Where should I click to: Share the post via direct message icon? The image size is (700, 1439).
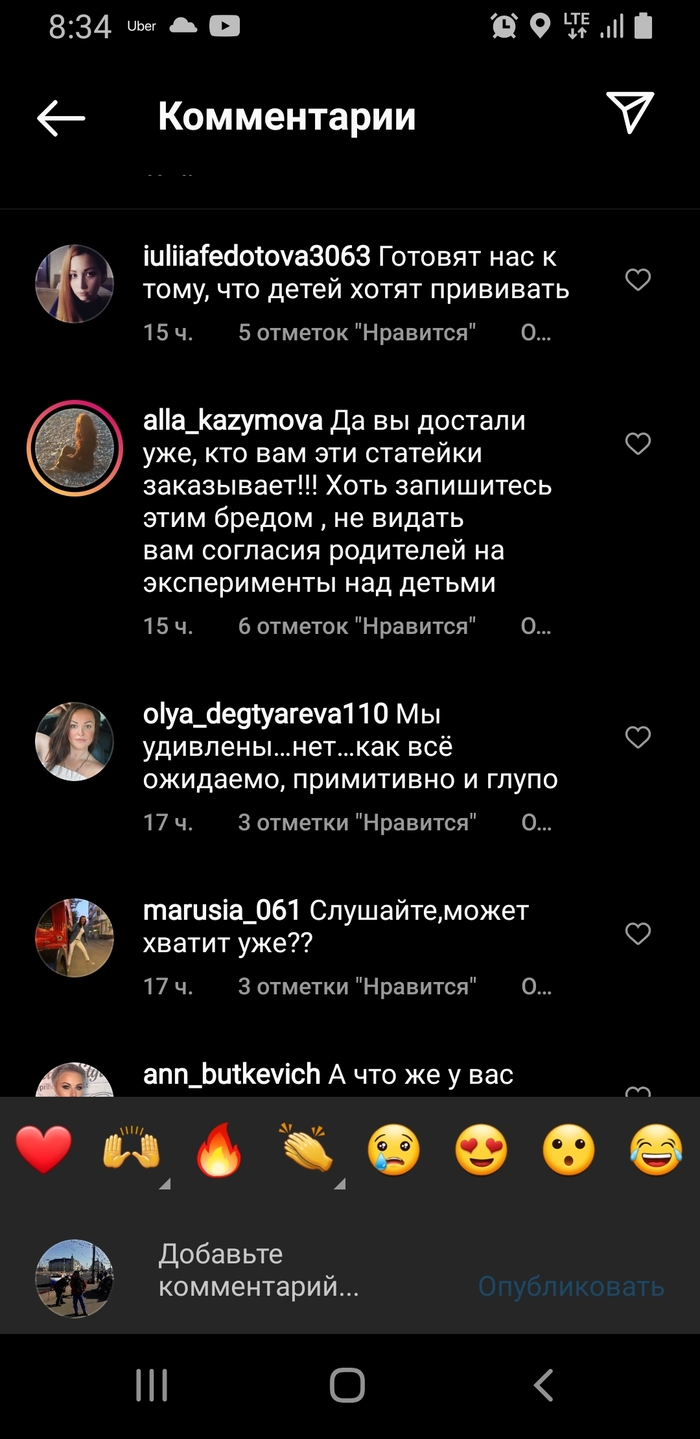click(x=630, y=113)
